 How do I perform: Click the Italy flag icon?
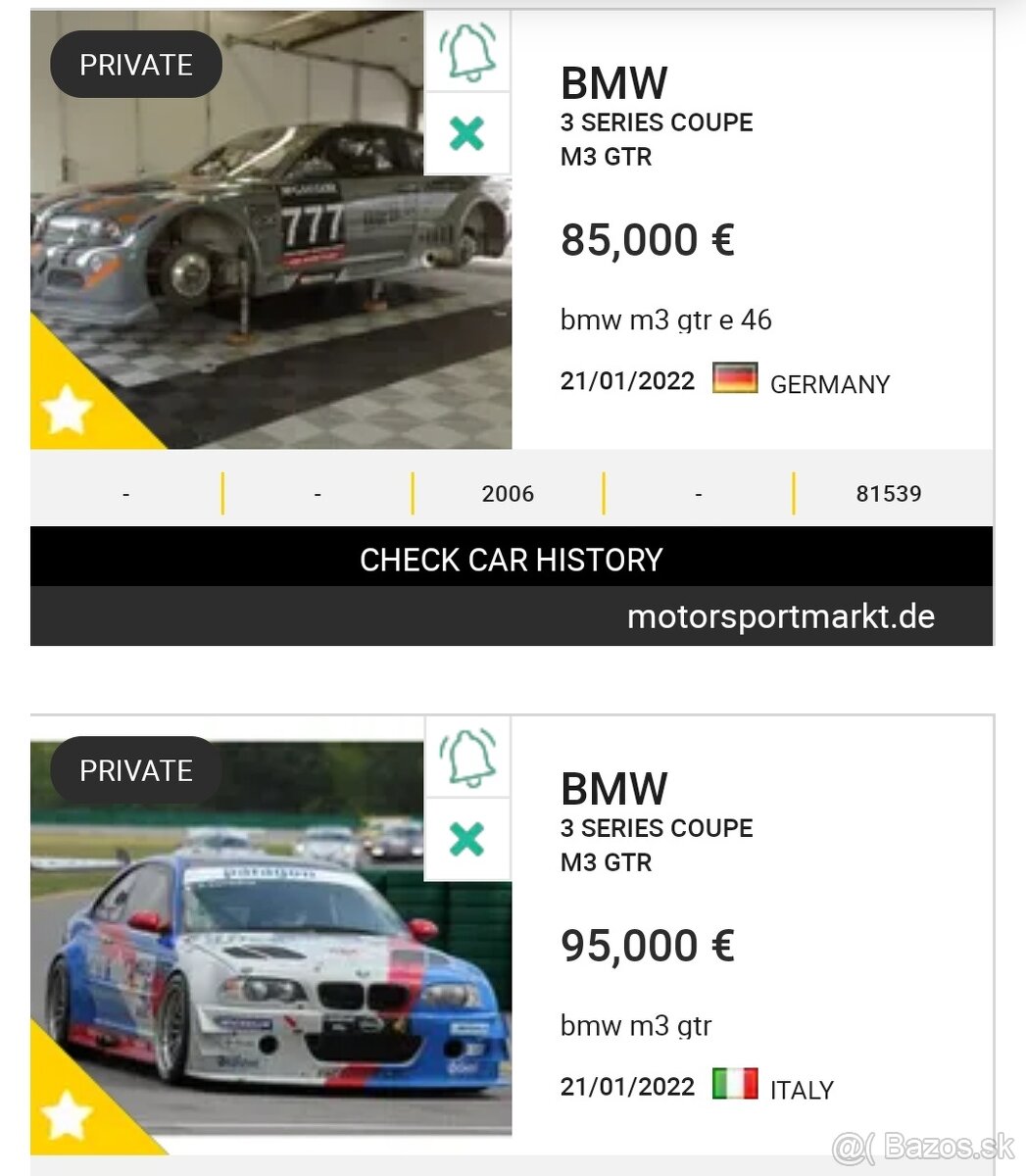(734, 1084)
